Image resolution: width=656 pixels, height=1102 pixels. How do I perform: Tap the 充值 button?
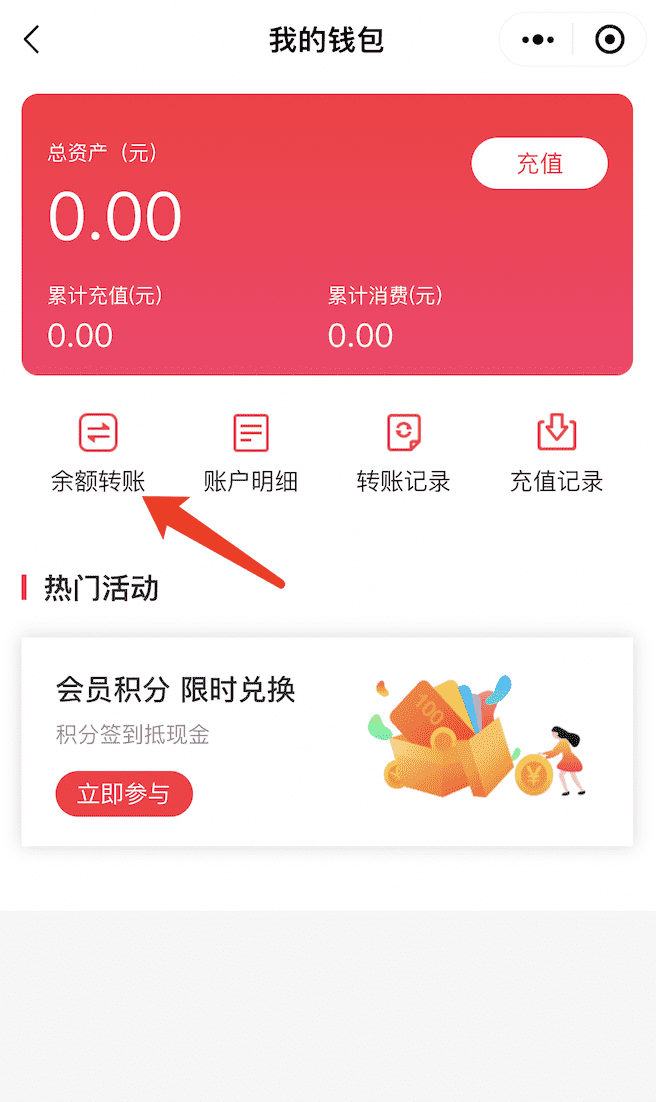[x=539, y=163]
